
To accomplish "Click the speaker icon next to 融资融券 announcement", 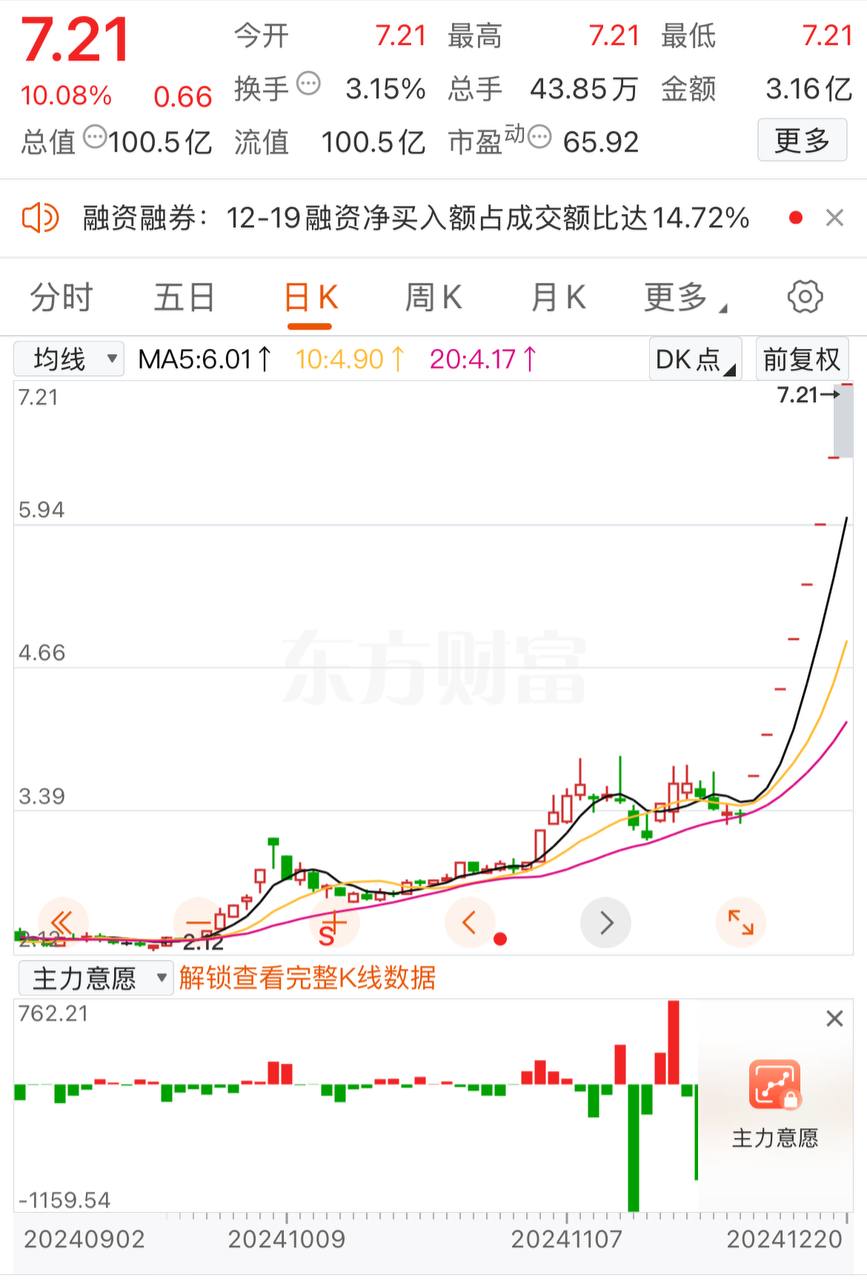I will tap(41, 217).
